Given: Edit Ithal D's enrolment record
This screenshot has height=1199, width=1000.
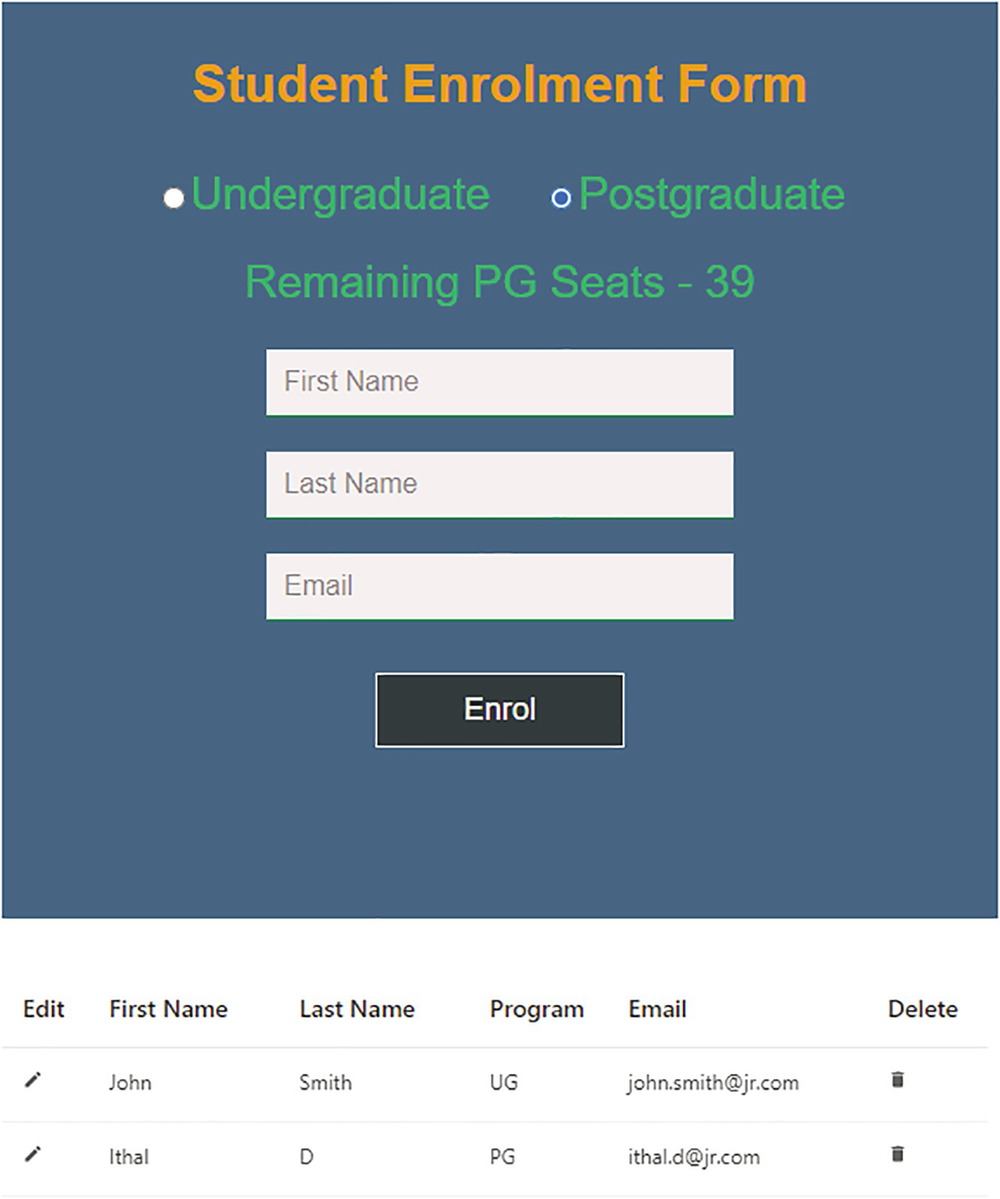Looking at the screenshot, I should tap(33, 1155).
